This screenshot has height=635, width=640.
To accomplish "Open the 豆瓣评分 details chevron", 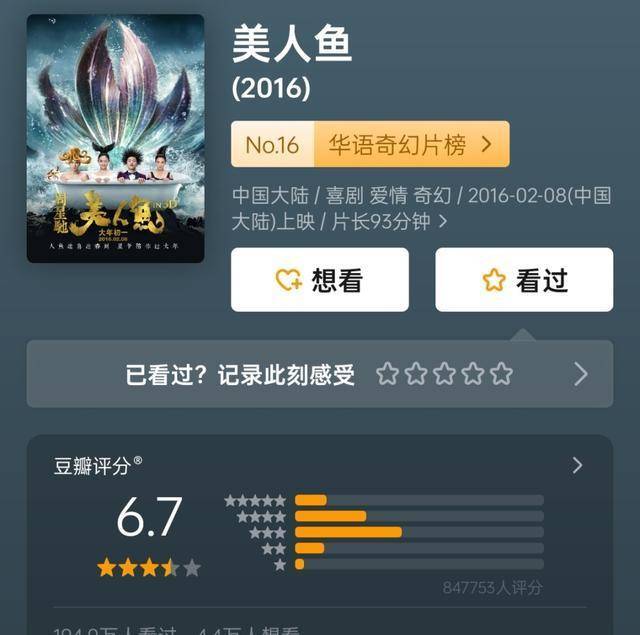I will (x=577, y=465).
